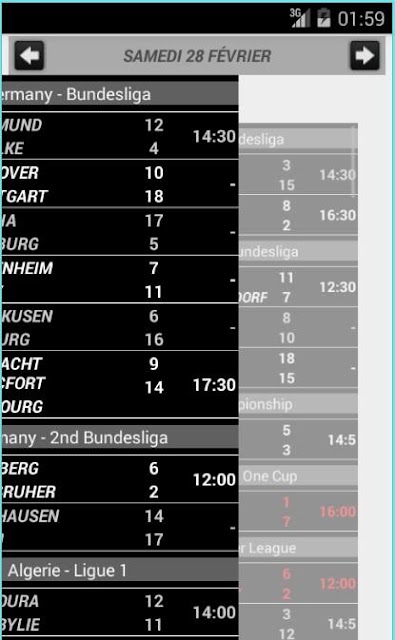Open the 2nd Bundesliga match with ranks 14 and 17
This screenshot has width=395, height=640.
(x=120, y=527)
